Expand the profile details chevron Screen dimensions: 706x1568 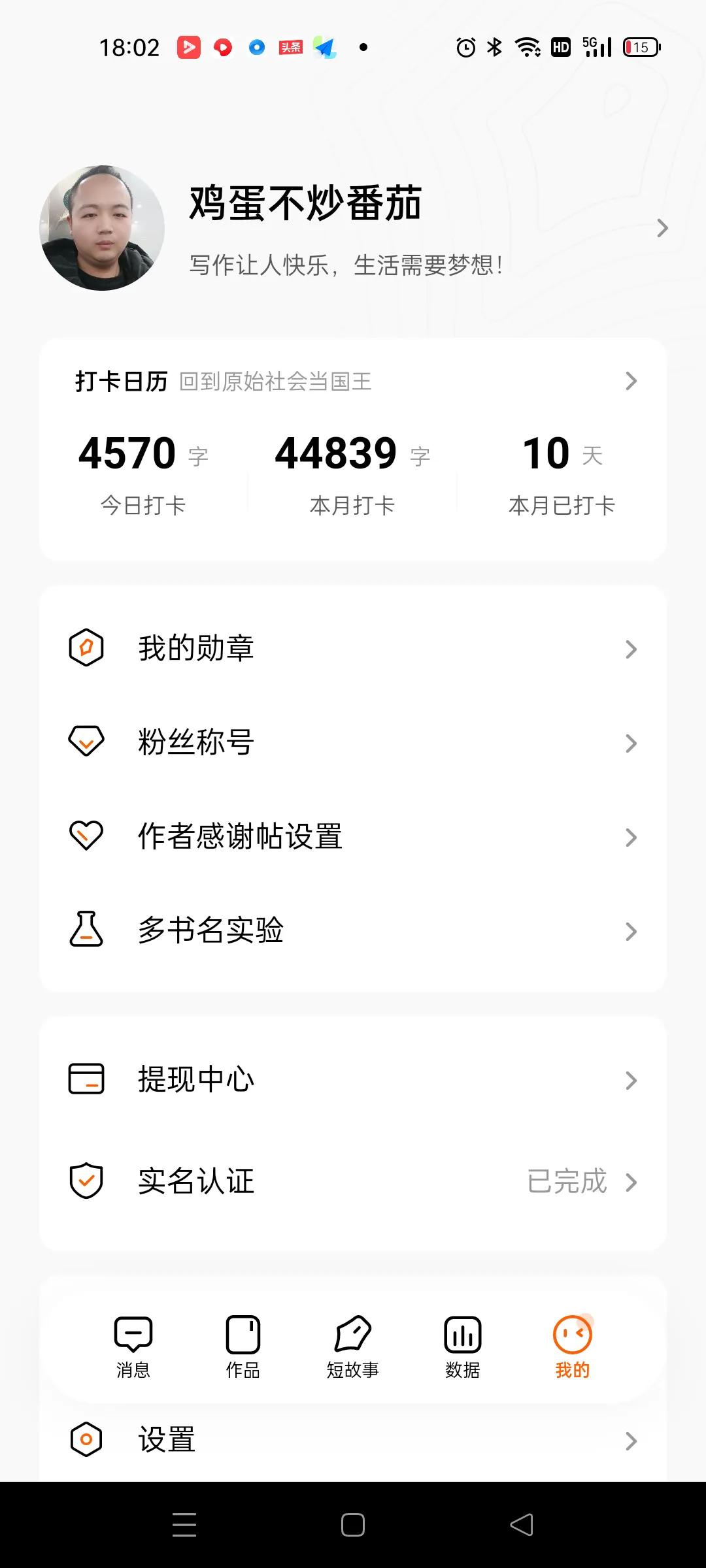click(662, 229)
